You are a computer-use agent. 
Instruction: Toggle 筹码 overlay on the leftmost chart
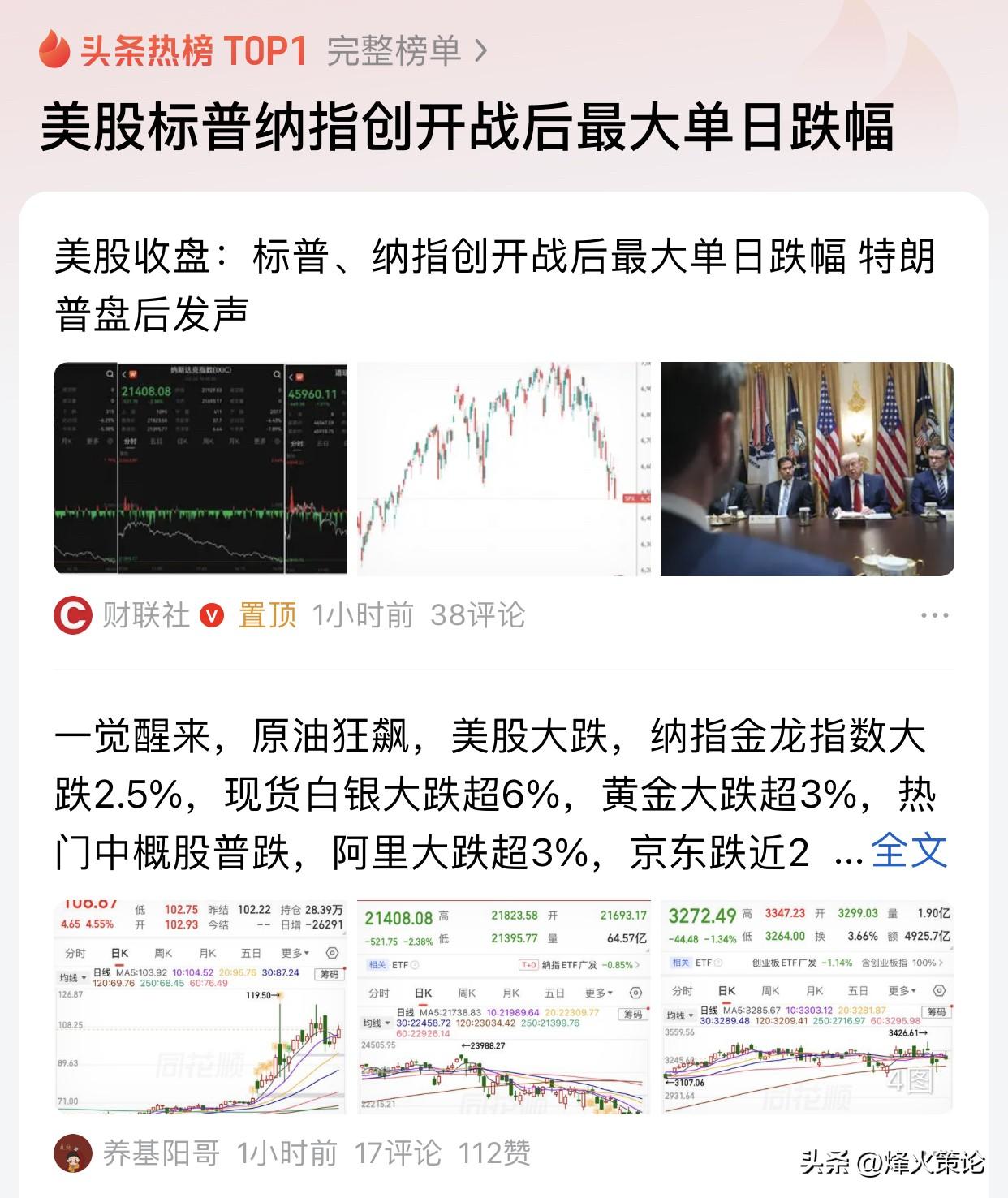[330, 973]
